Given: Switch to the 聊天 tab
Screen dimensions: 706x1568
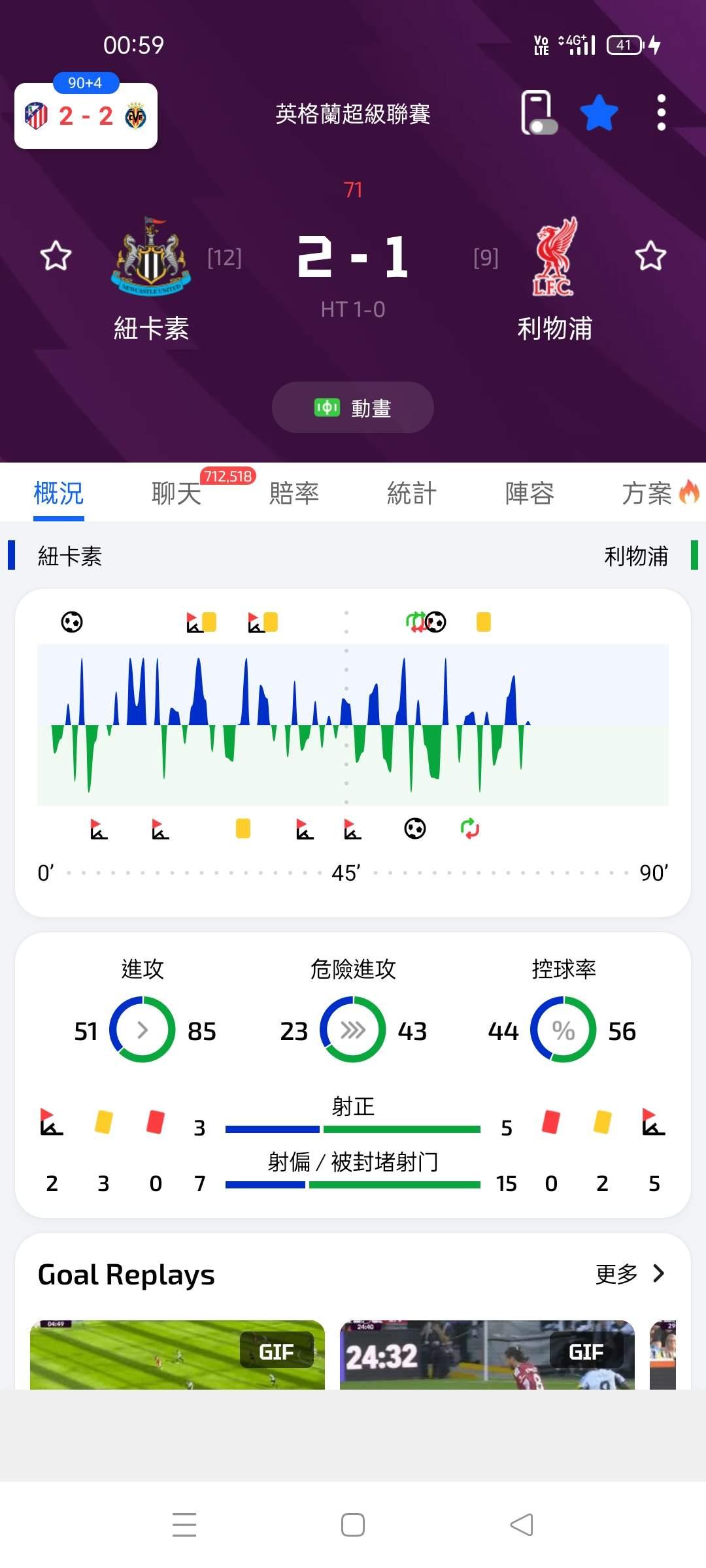Looking at the screenshot, I should pos(176,493).
